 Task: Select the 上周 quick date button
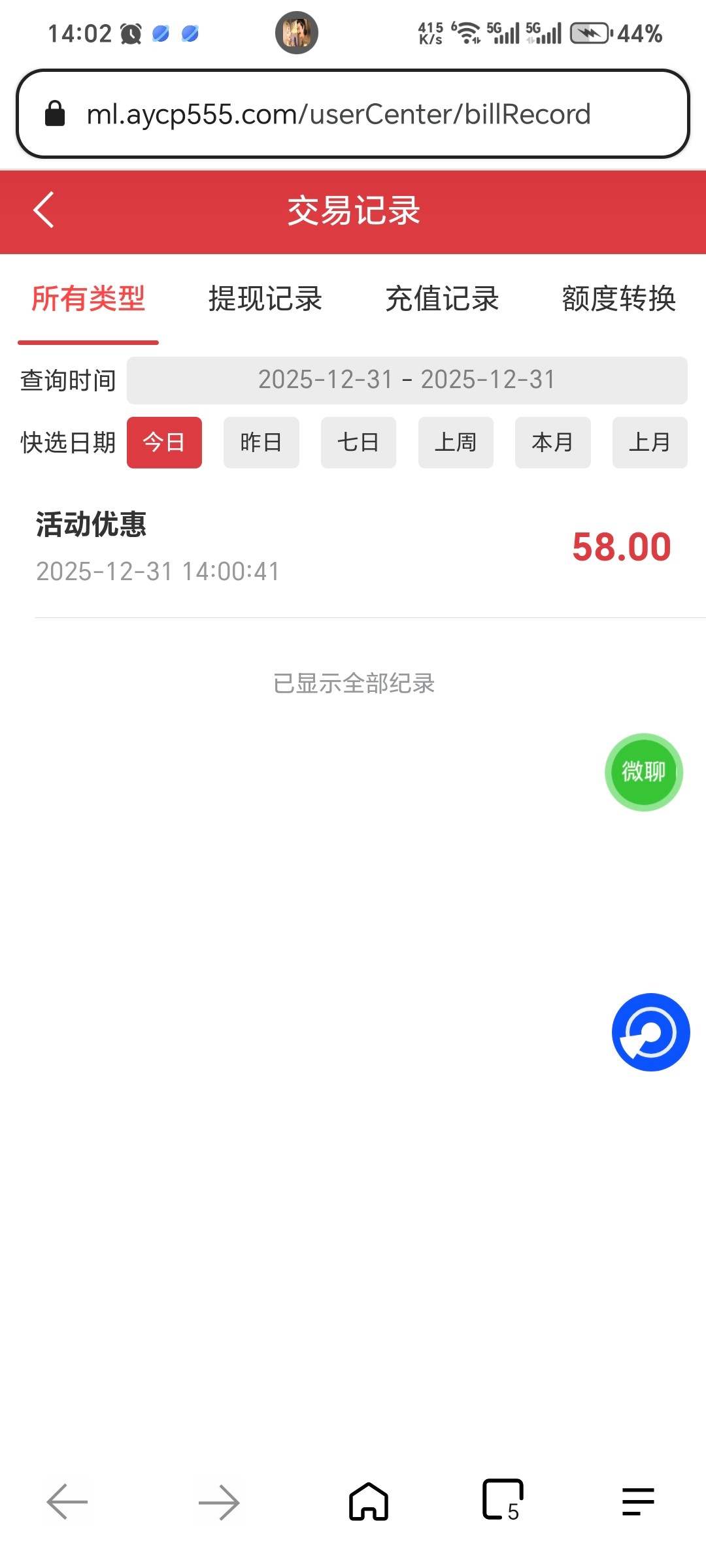pyautogui.click(x=455, y=442)
